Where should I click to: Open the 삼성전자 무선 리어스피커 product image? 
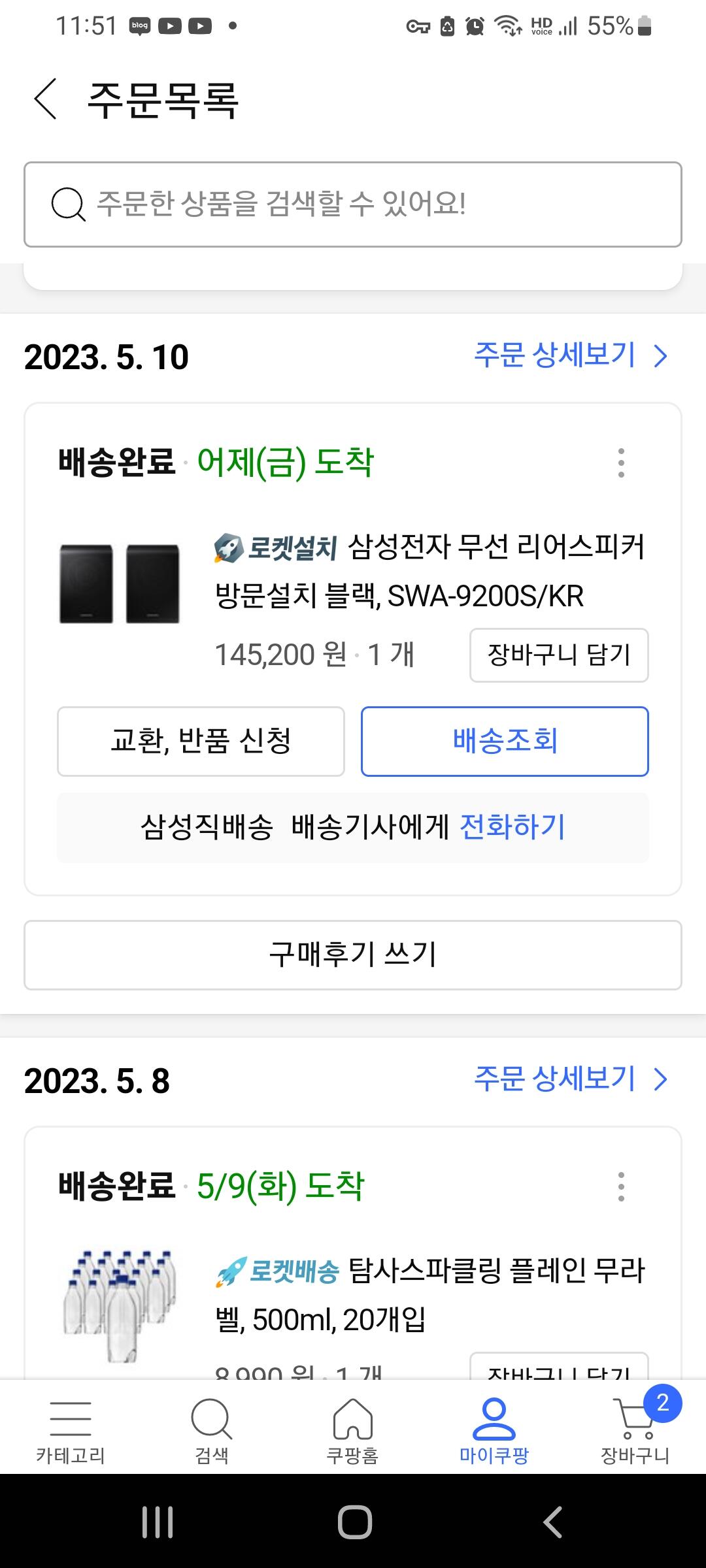pos(120,583)
